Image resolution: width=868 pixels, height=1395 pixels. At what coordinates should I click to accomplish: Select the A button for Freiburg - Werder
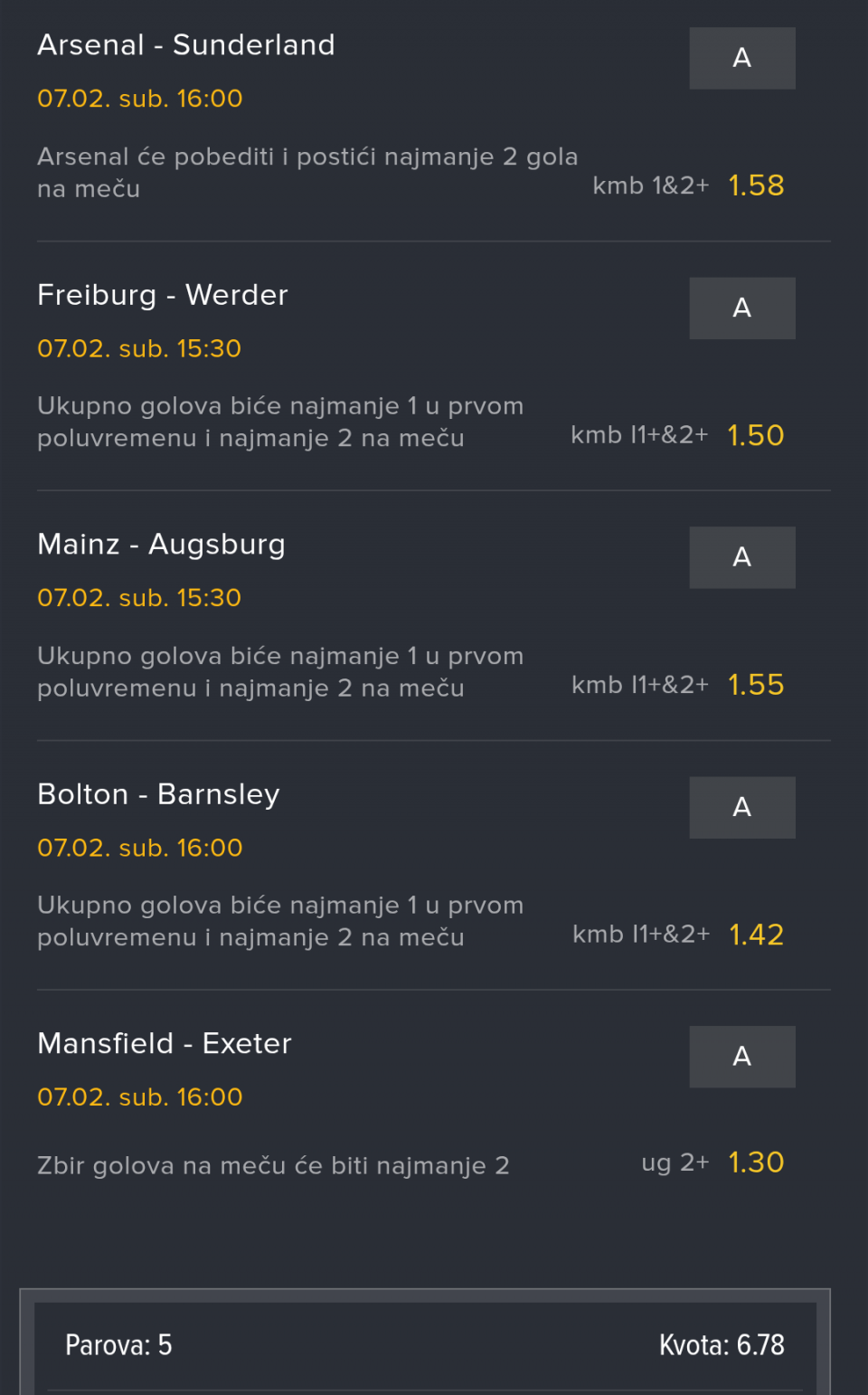pyautogui.click(x=741, y=308)
